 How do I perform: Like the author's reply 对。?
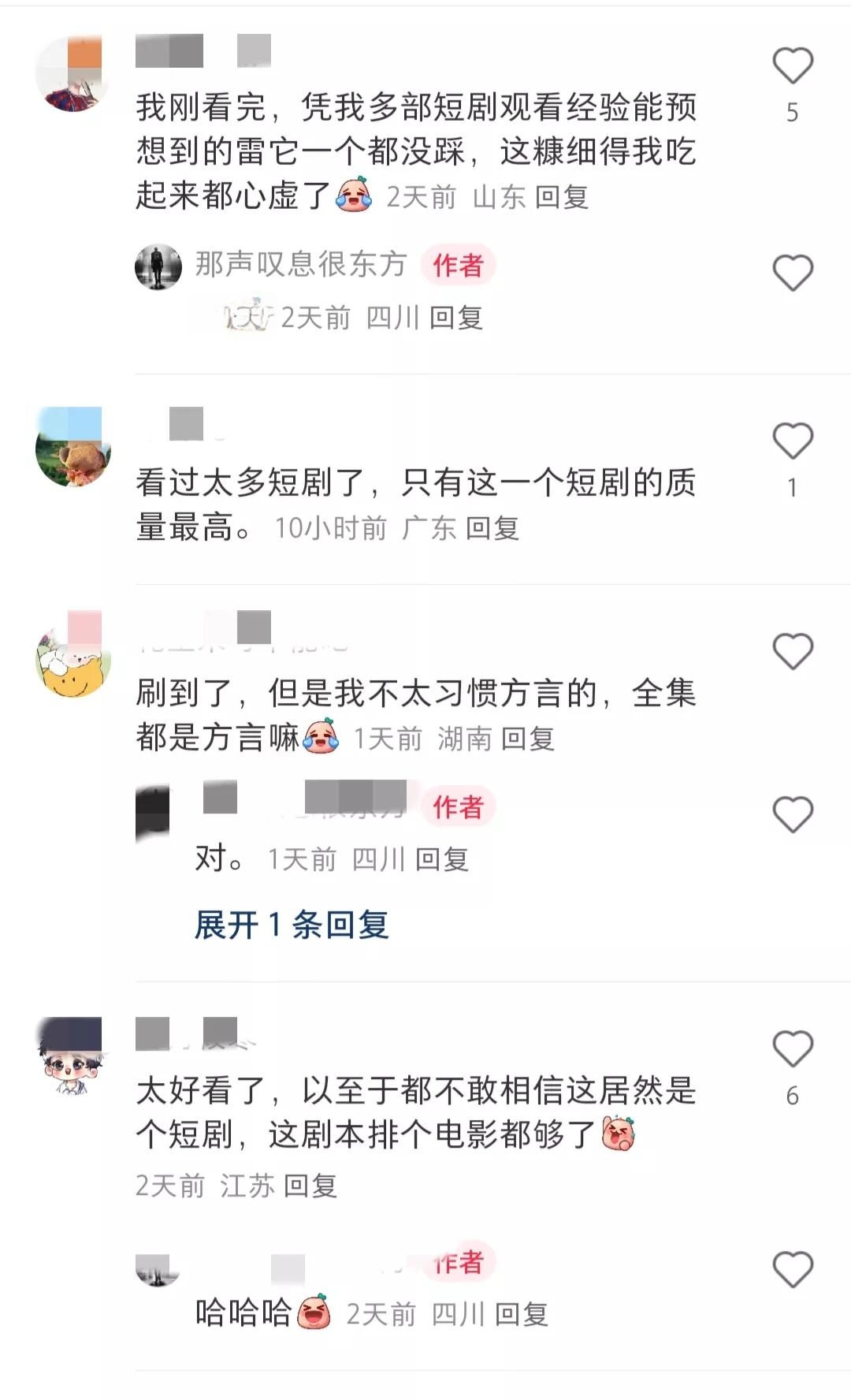(792, 814)
